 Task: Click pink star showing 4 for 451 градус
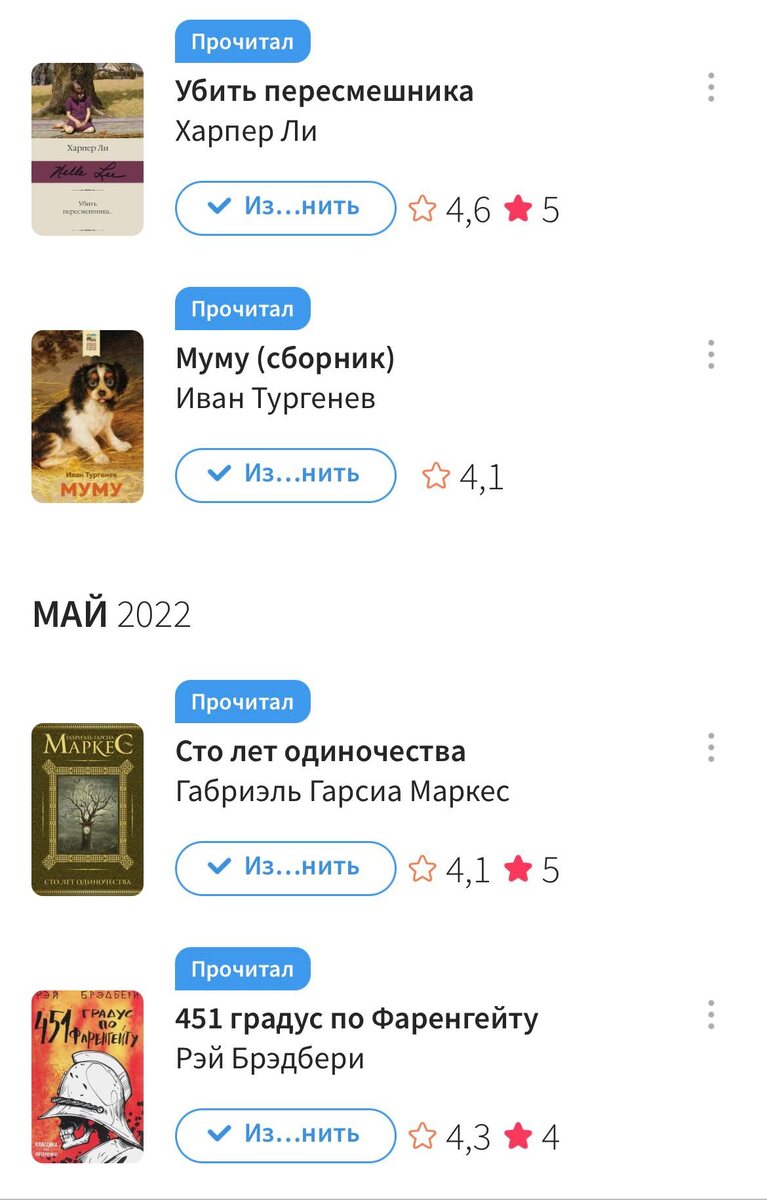point(520,1136)
